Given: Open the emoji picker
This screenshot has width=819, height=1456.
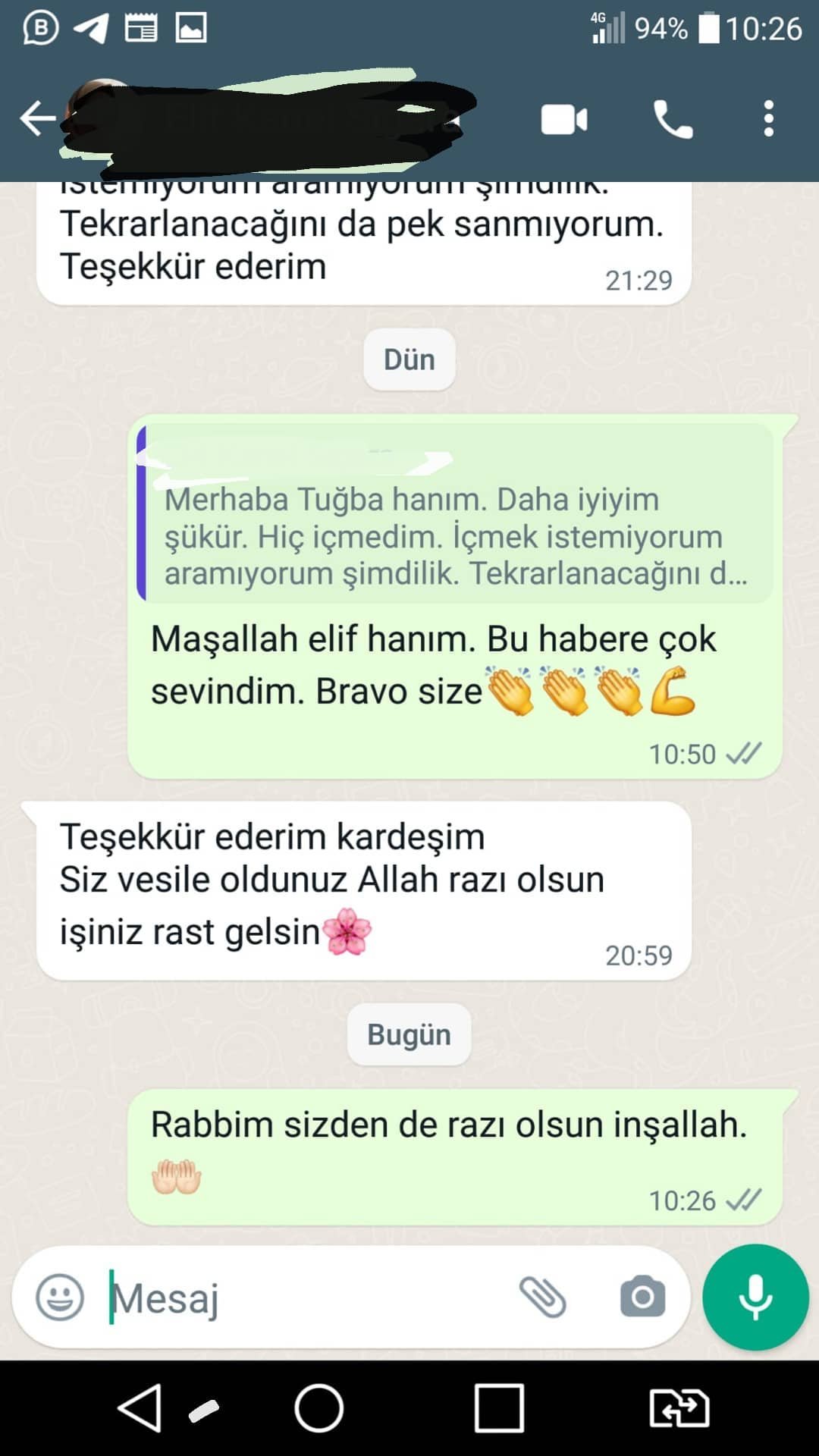Looking at the screenshot, I should 60,1297.
